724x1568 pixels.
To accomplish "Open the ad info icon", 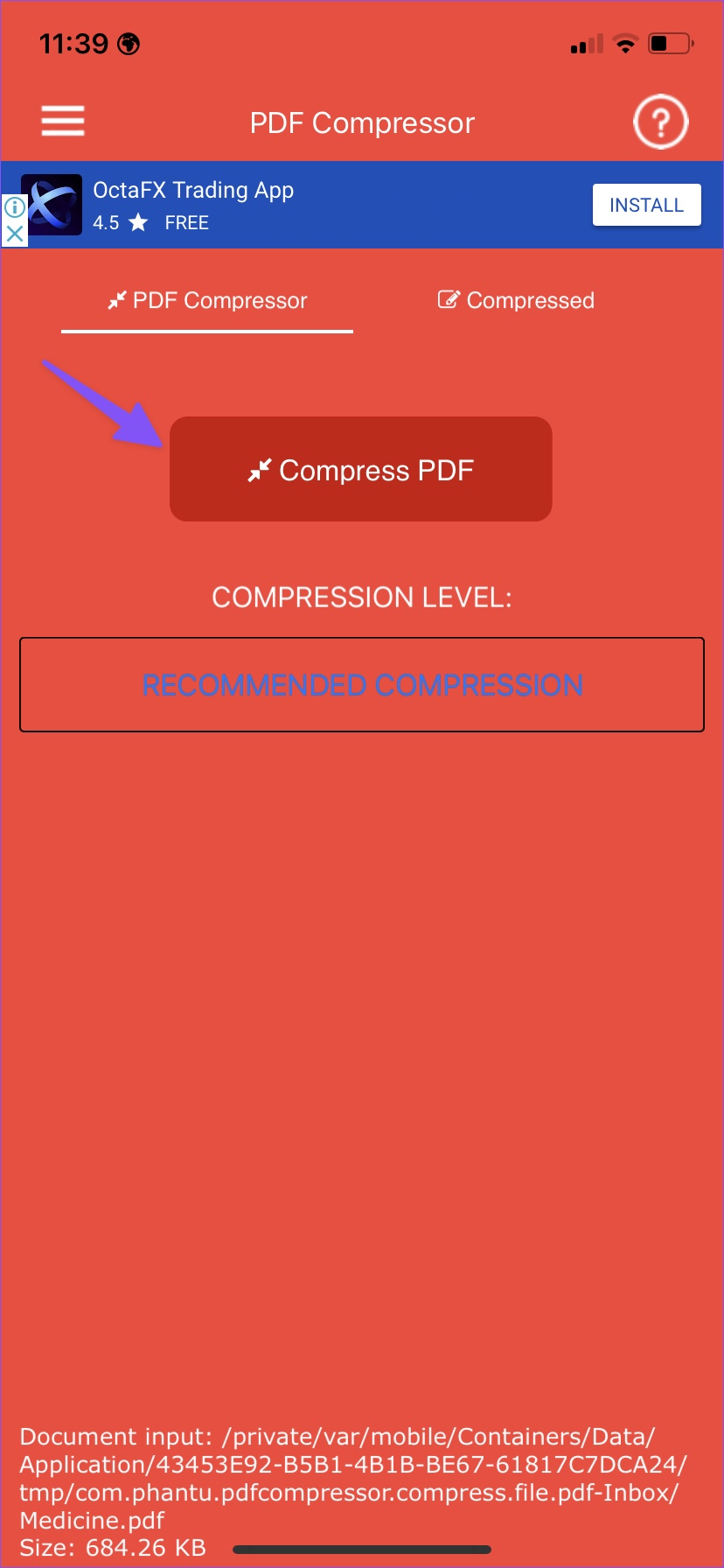I will pos(14,207).
